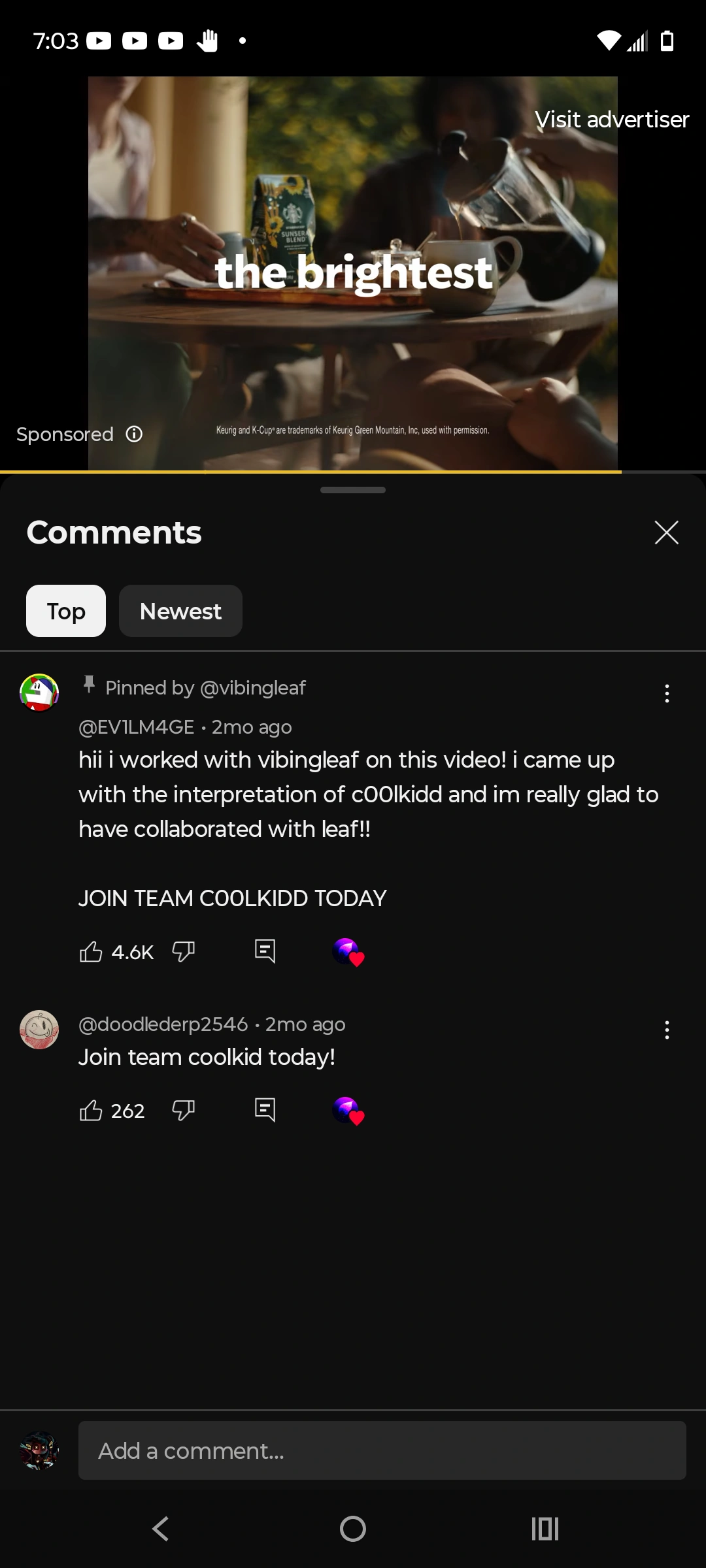The image size is (706, 1568).
Task: Go back with the system back button
Action: pos(161,1529)
